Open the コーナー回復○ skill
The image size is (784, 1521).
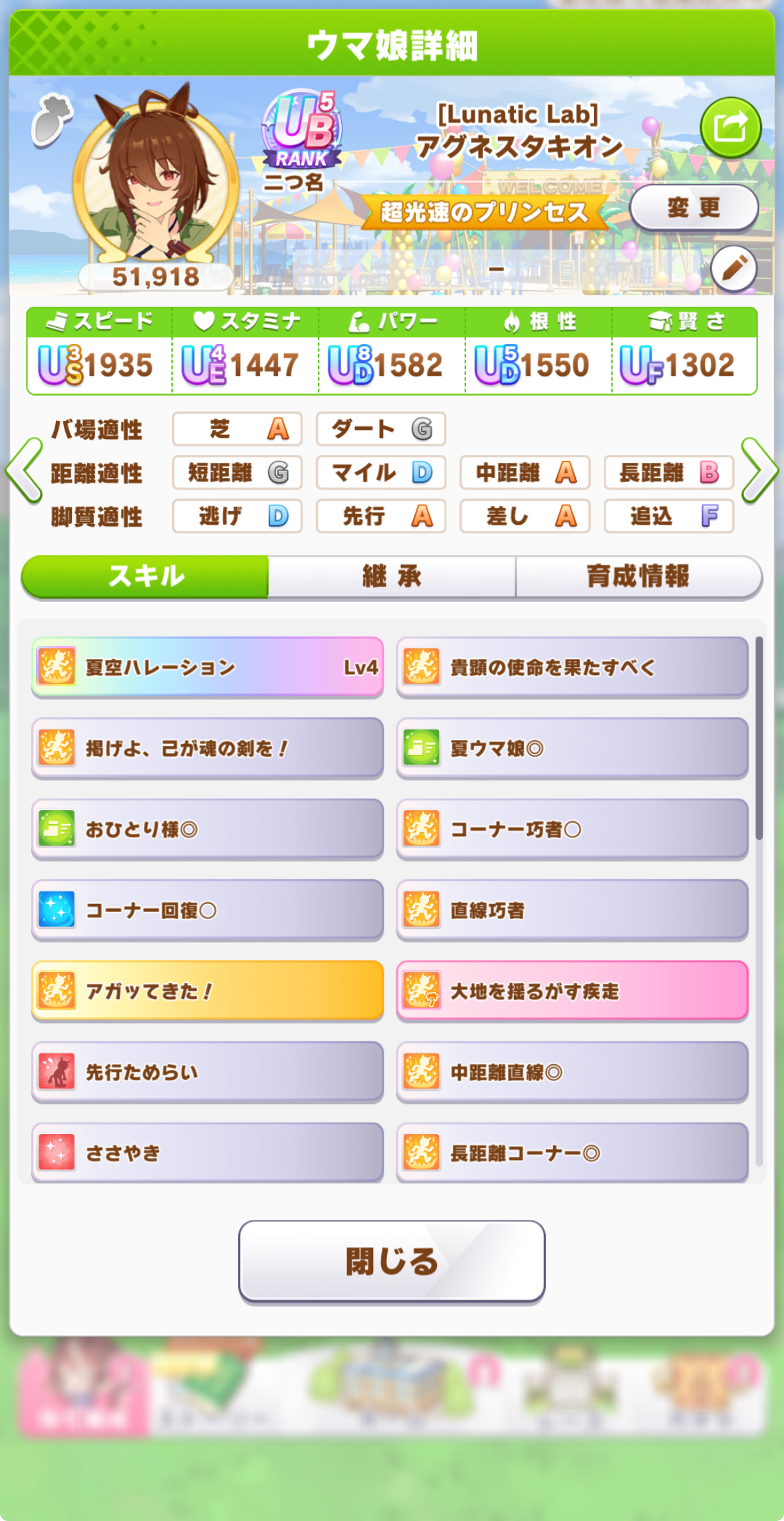tap(207, 910)
